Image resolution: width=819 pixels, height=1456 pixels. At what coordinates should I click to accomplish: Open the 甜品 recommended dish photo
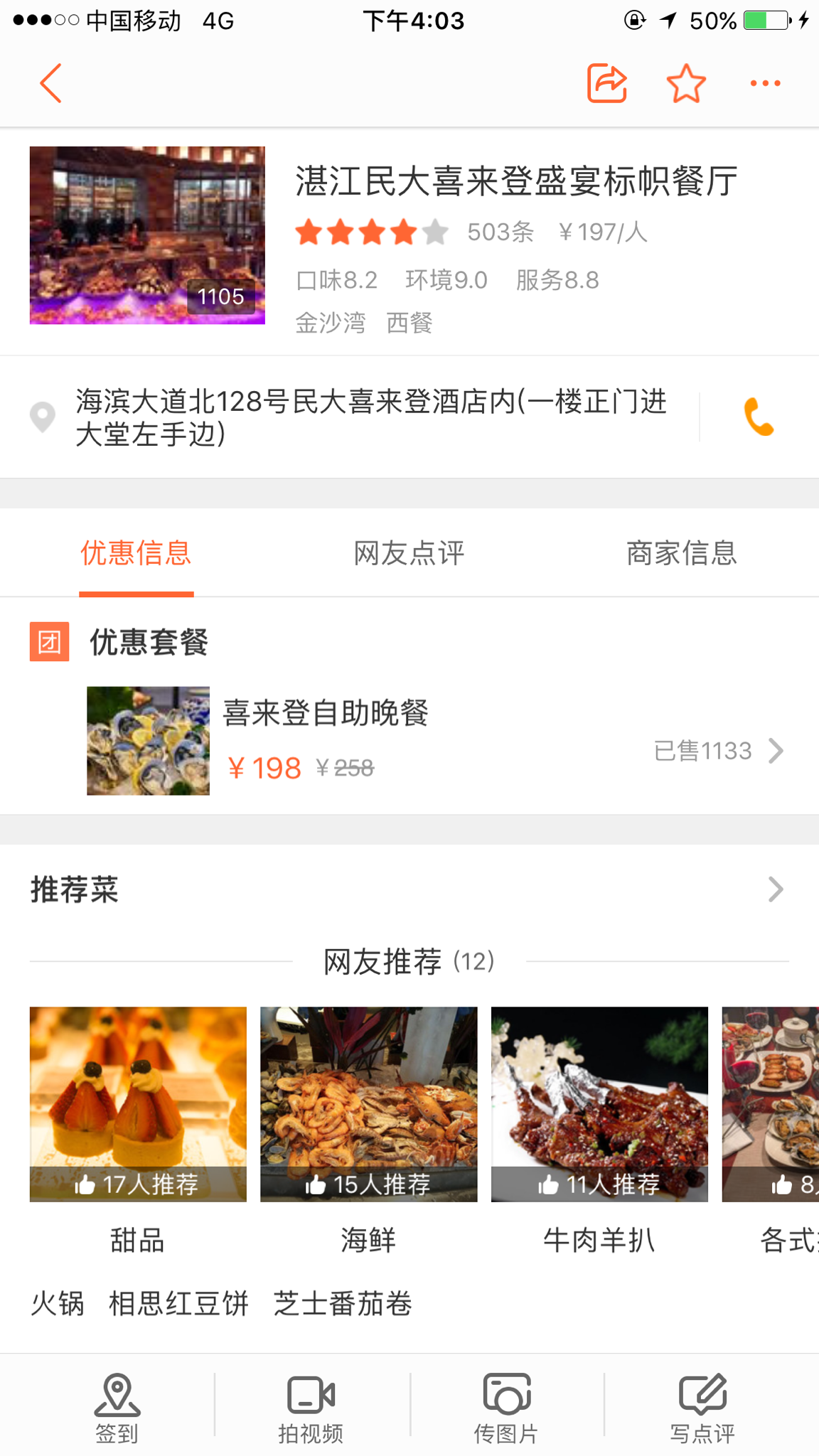click(x=138, y=1103)
